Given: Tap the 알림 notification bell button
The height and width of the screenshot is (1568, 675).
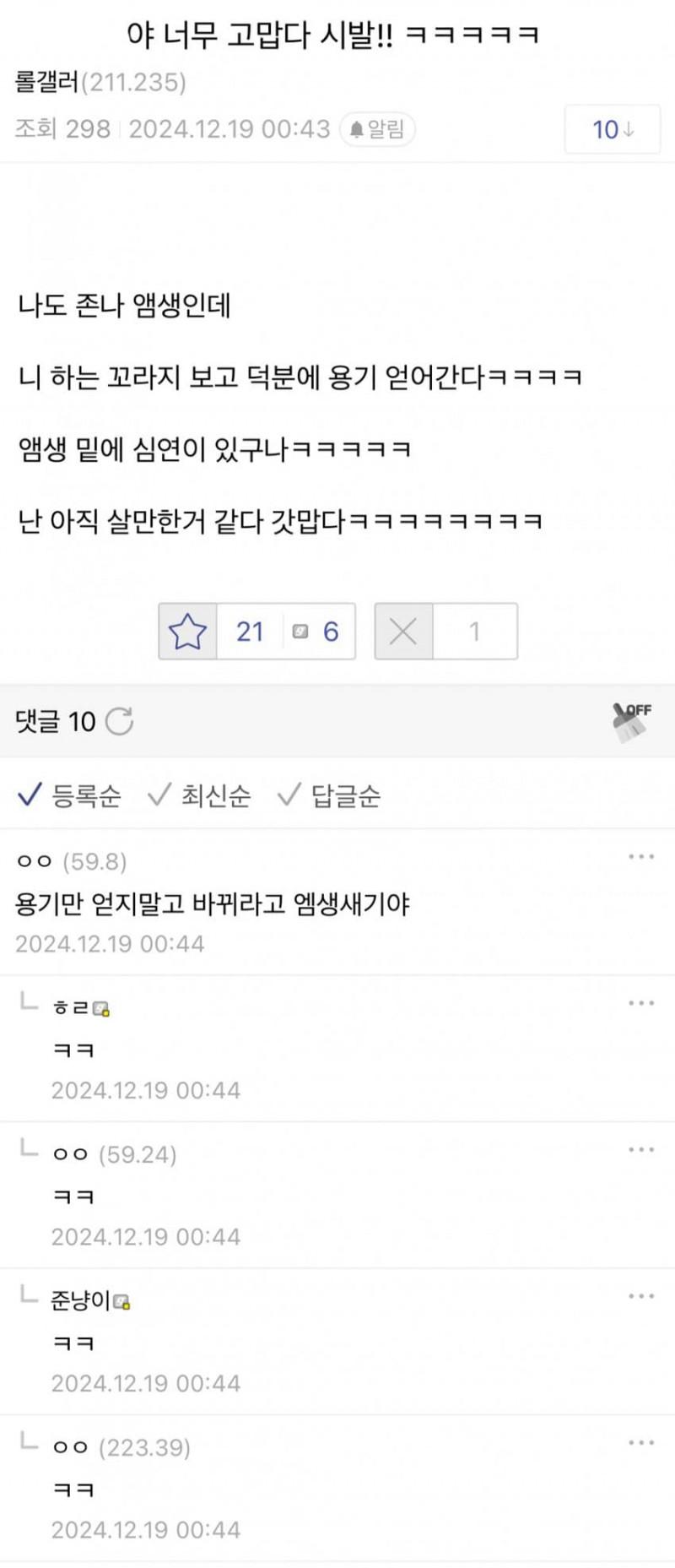Looking at the screenshot, I should (377, 129).
